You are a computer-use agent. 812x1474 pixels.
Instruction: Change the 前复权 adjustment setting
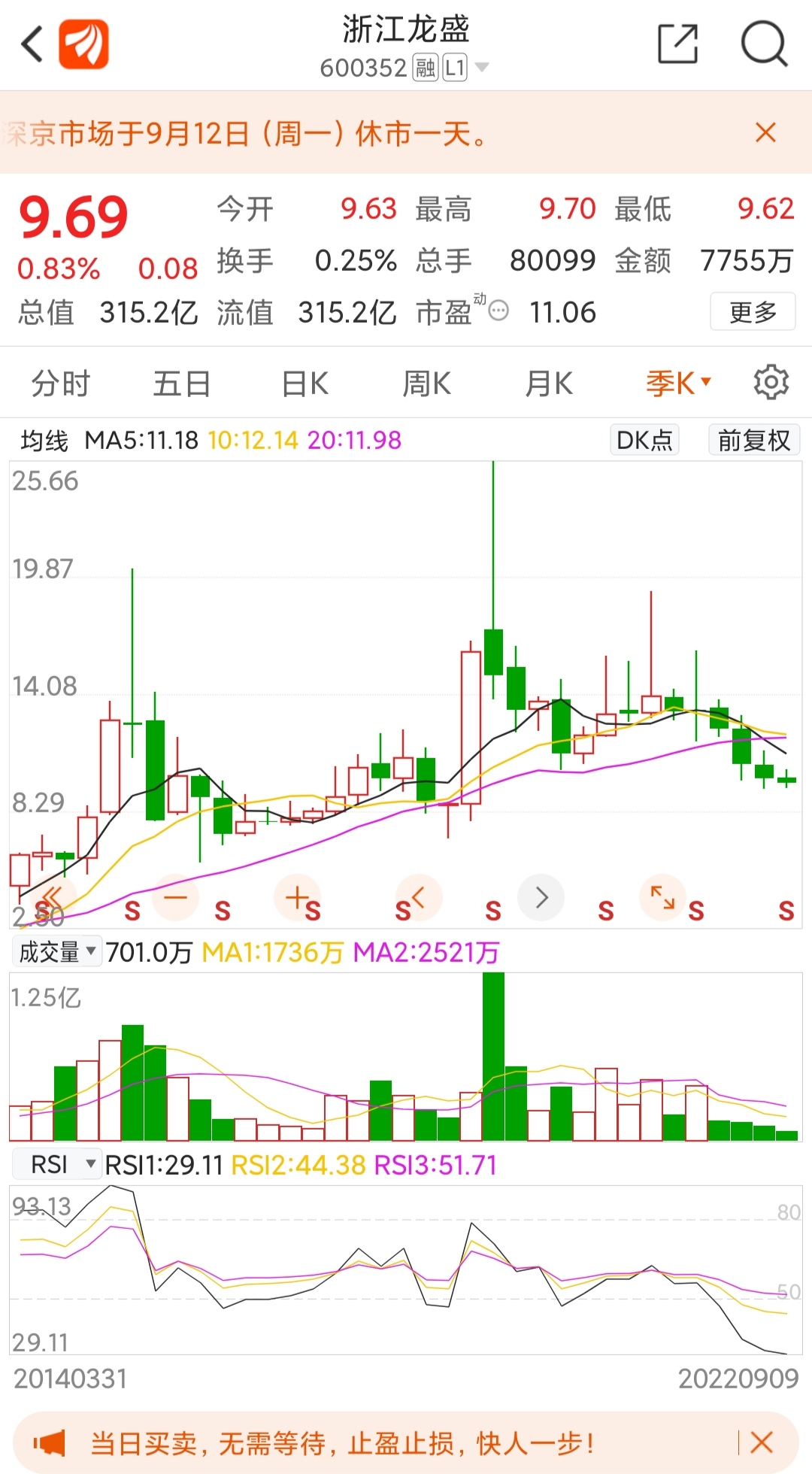(754, 440)
